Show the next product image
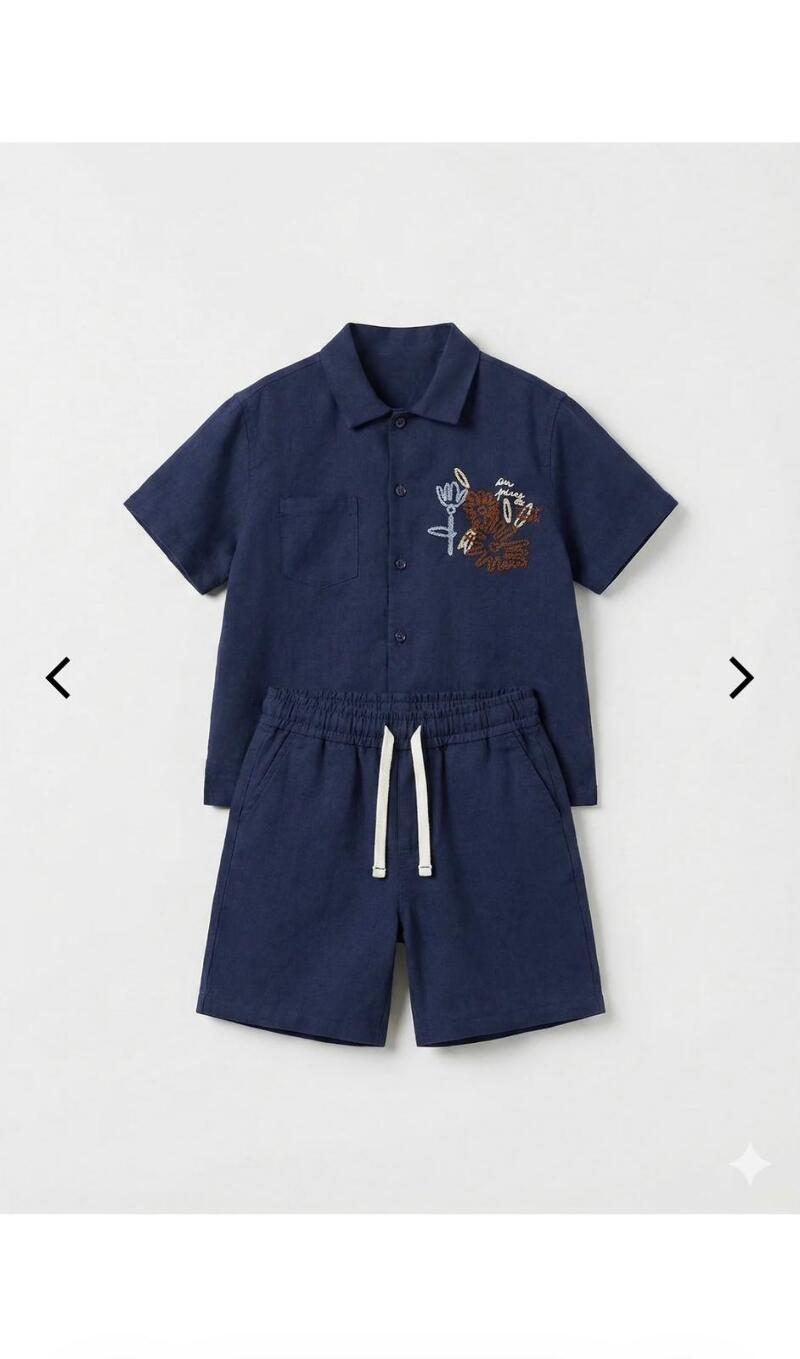 (740, 677)
